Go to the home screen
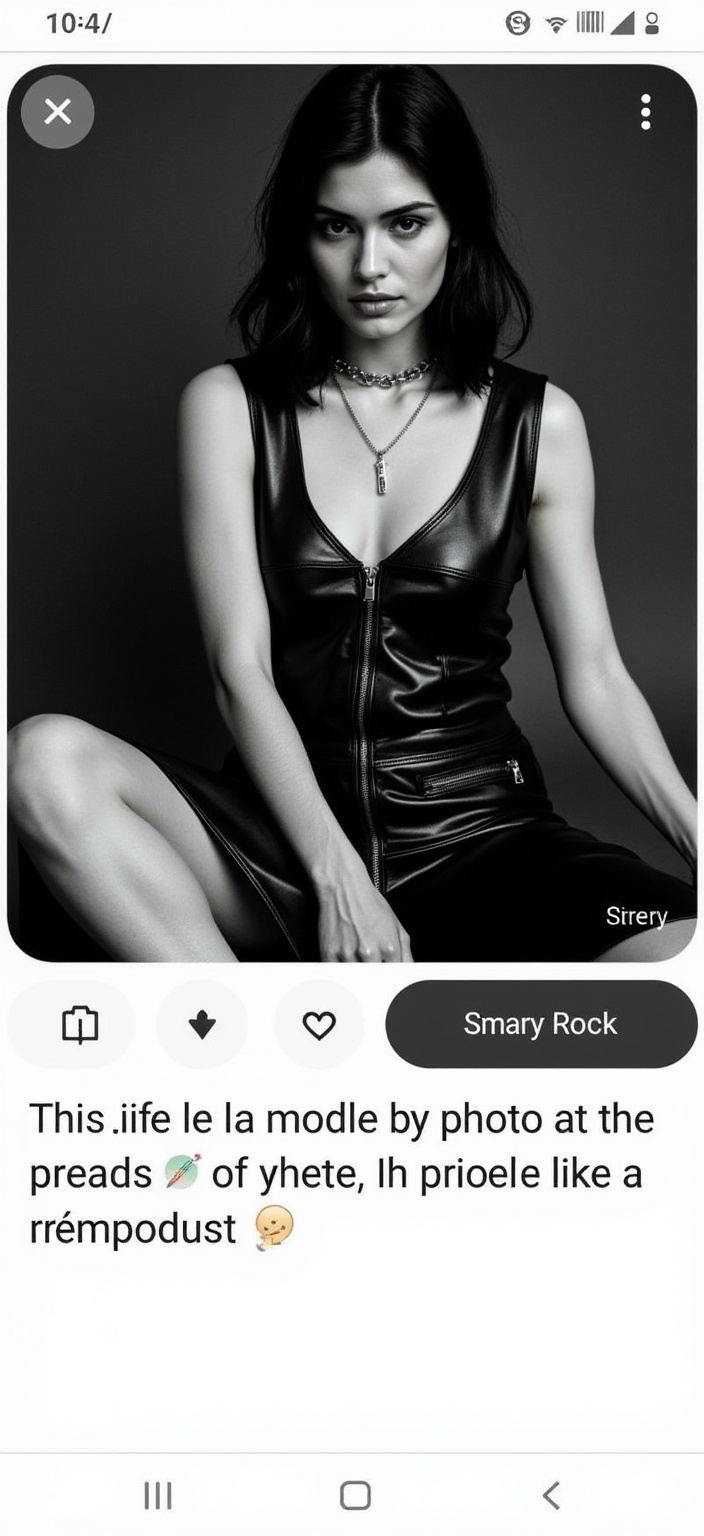This screenshot has height=1536, width=704. pyautogui.click(x=355, y=1495)
